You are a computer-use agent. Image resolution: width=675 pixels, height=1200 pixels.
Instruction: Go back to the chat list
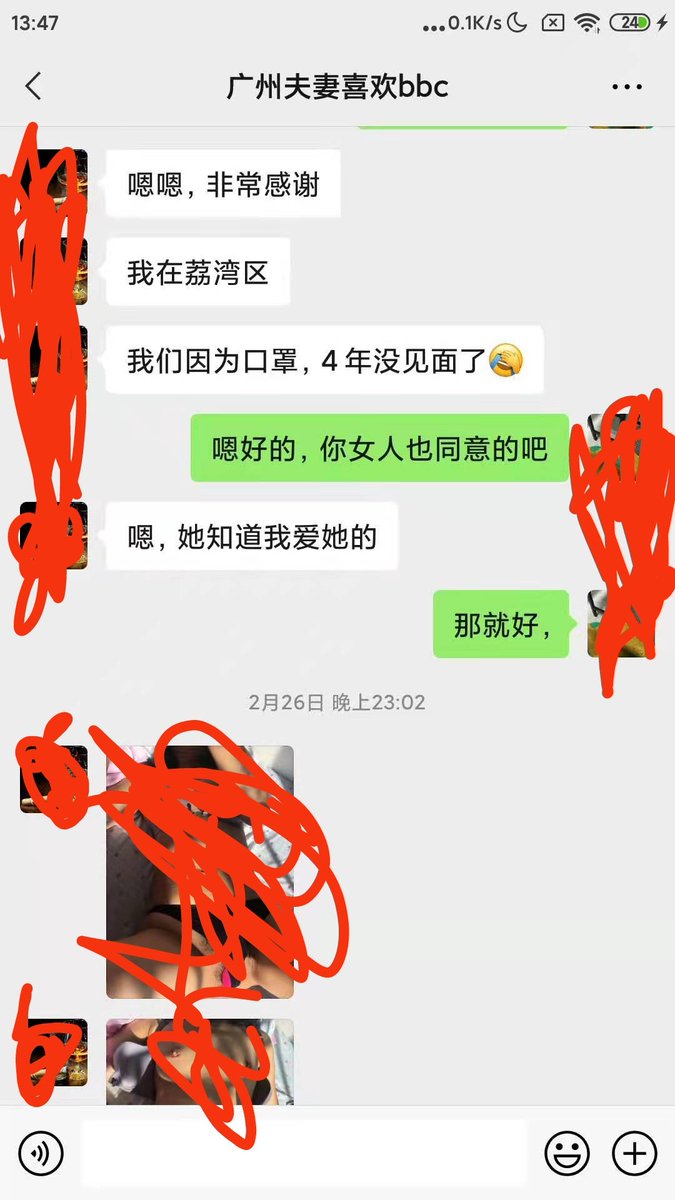pos(33,86)
